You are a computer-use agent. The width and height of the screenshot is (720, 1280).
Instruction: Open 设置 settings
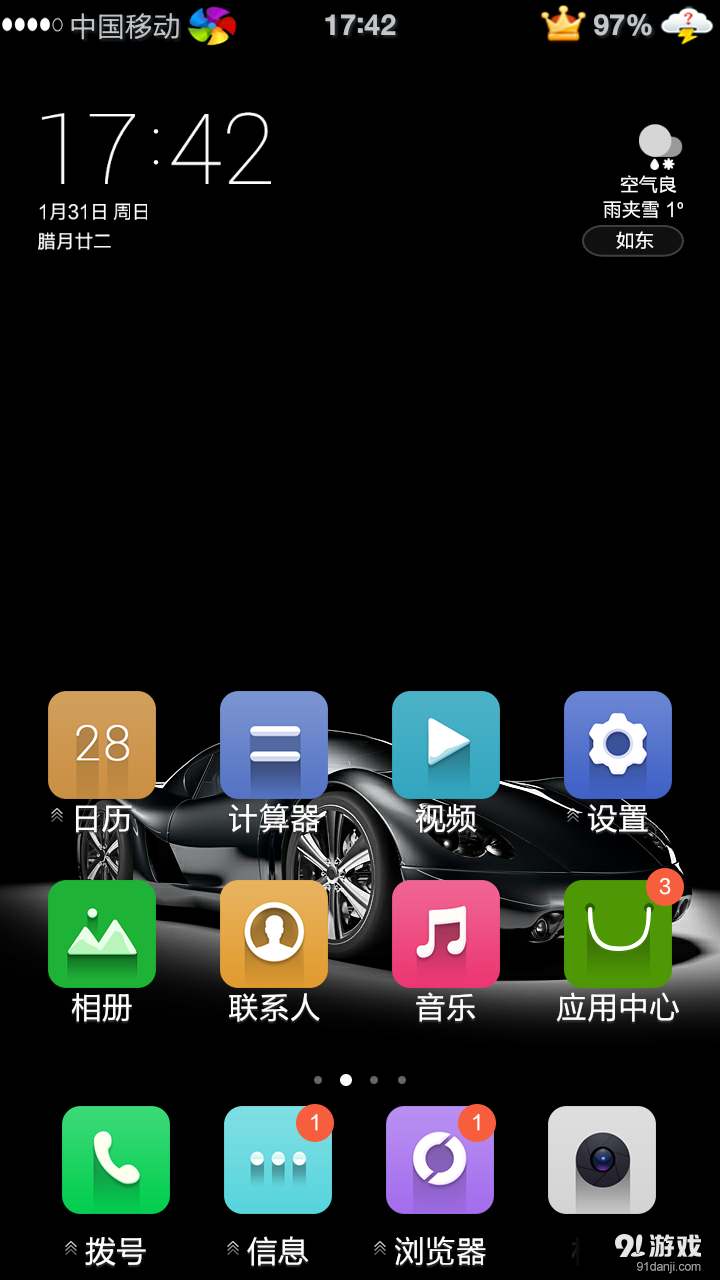[x=618, y=745]
